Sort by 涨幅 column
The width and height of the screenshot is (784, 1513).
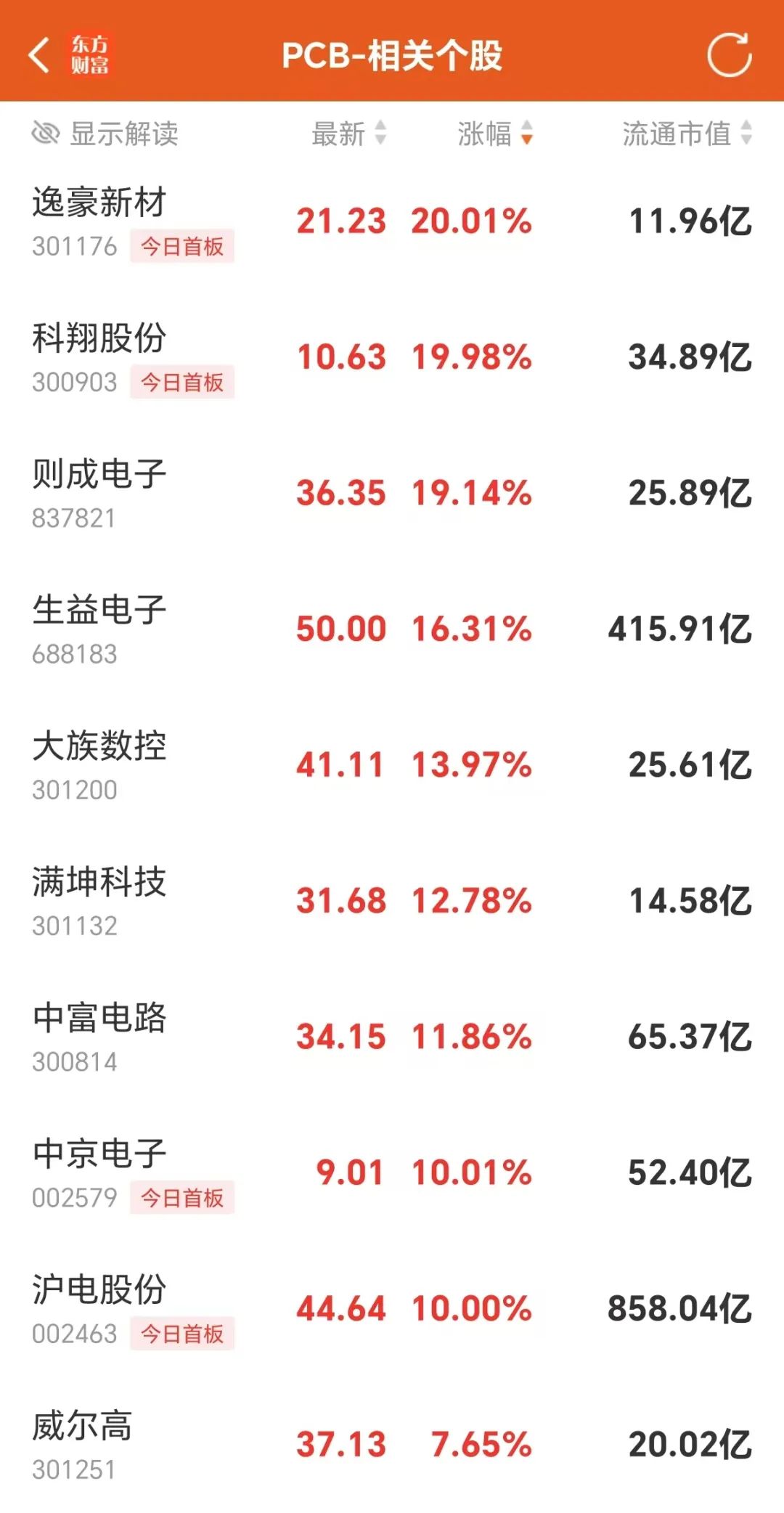point(496,134)
